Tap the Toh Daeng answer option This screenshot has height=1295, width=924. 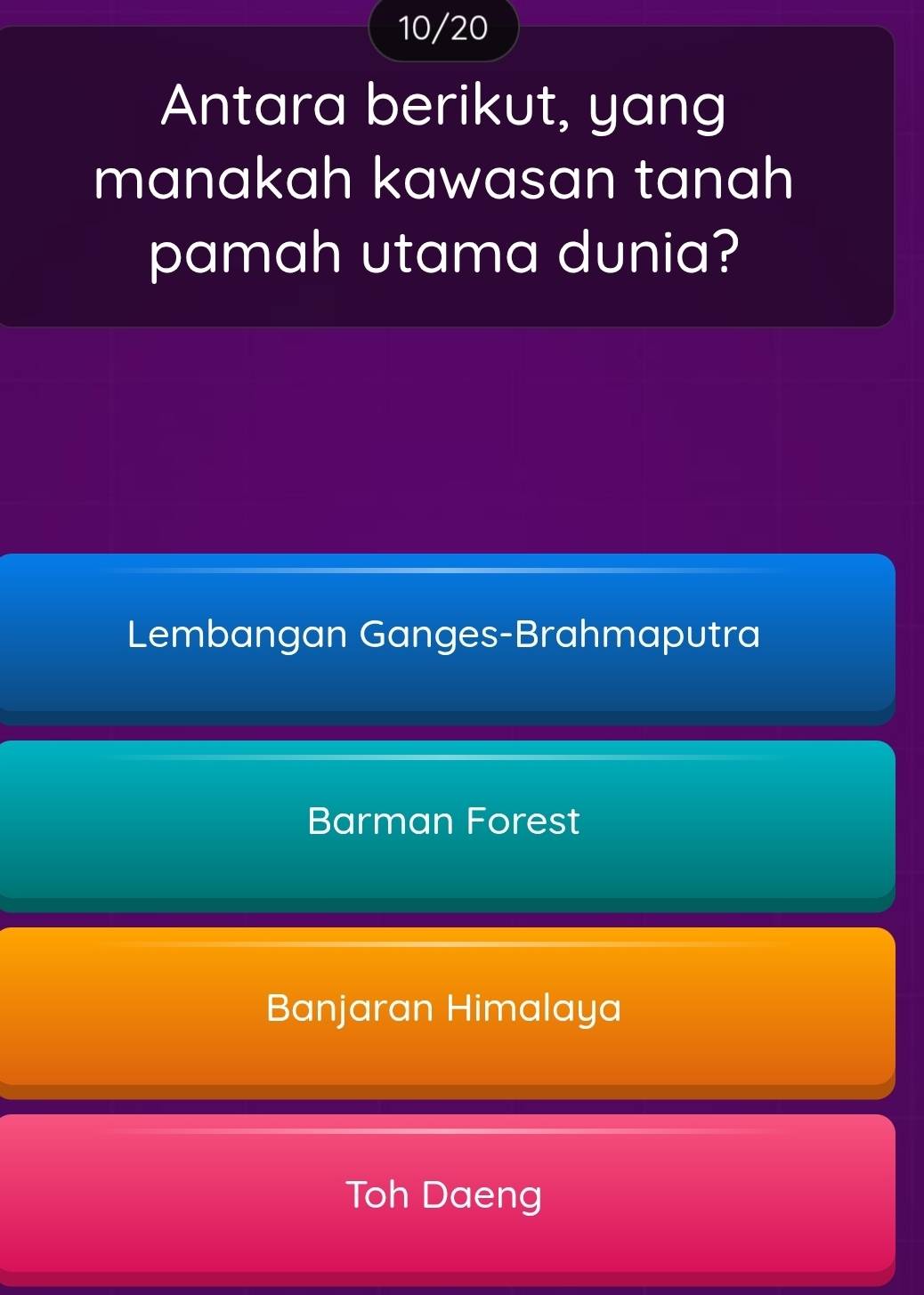point(445,1194)
